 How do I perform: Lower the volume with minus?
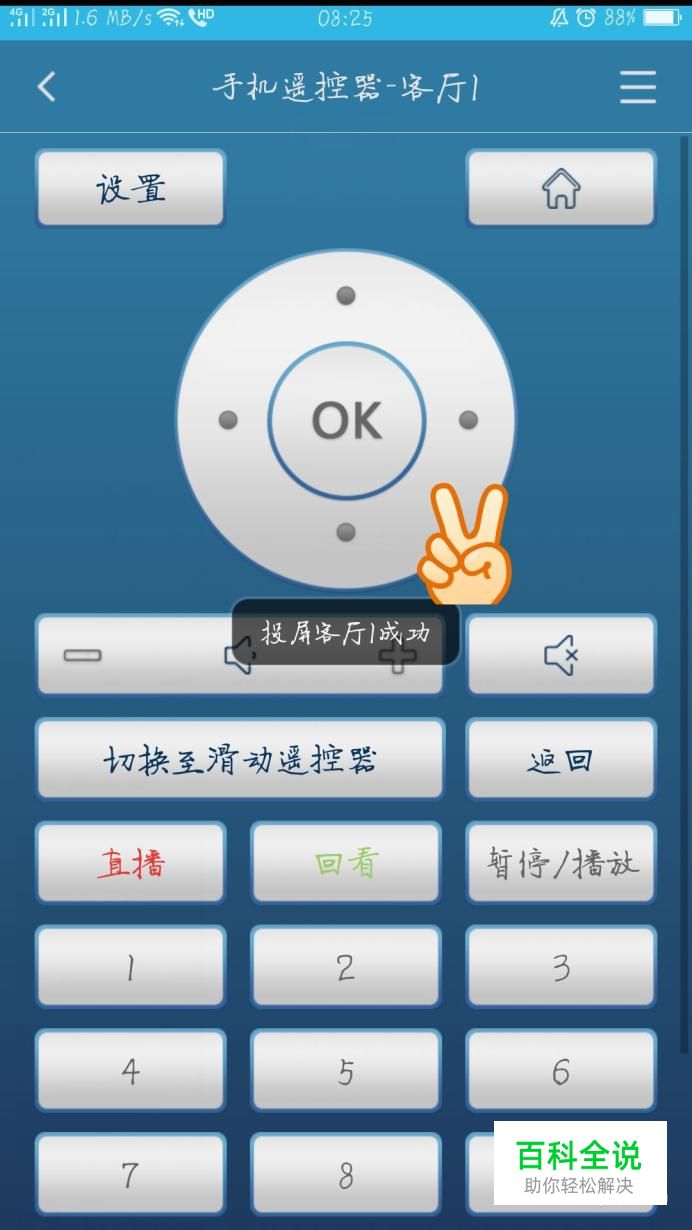tap(83, 656)
